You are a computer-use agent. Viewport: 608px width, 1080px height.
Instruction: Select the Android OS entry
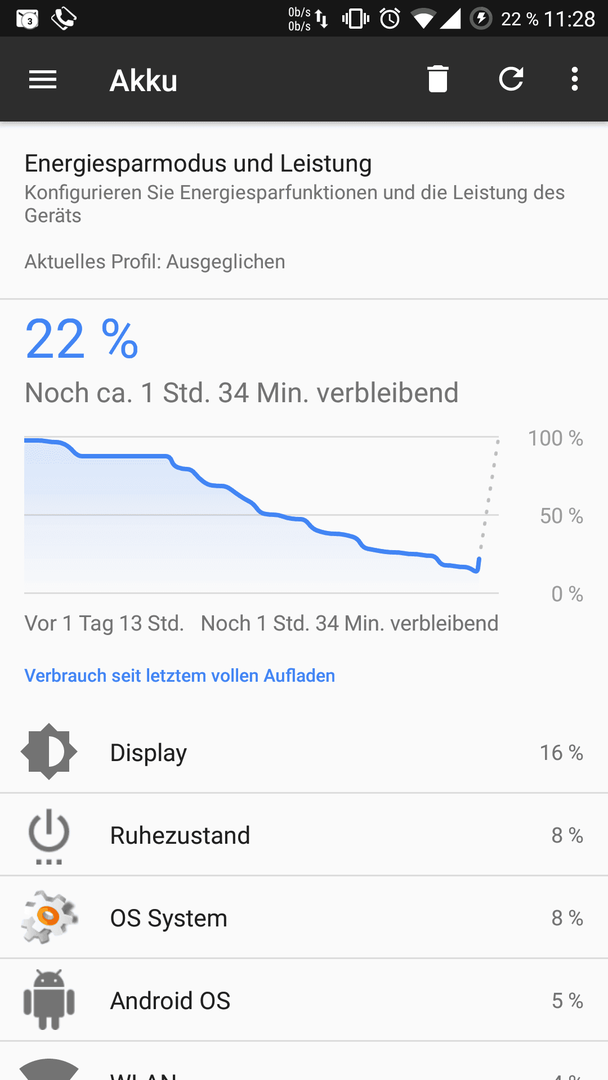coord(304,1000)
